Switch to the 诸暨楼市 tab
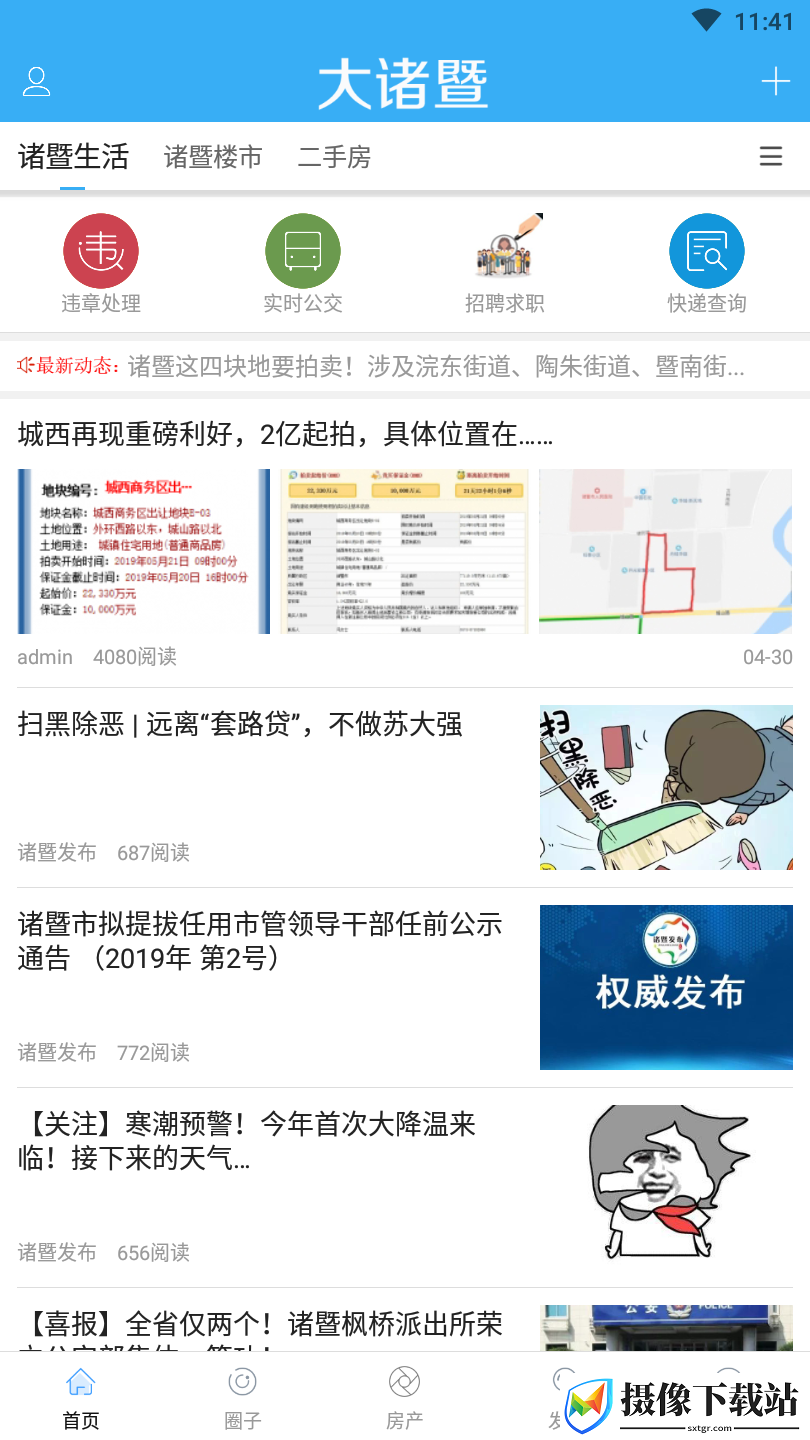 (213, 157)
